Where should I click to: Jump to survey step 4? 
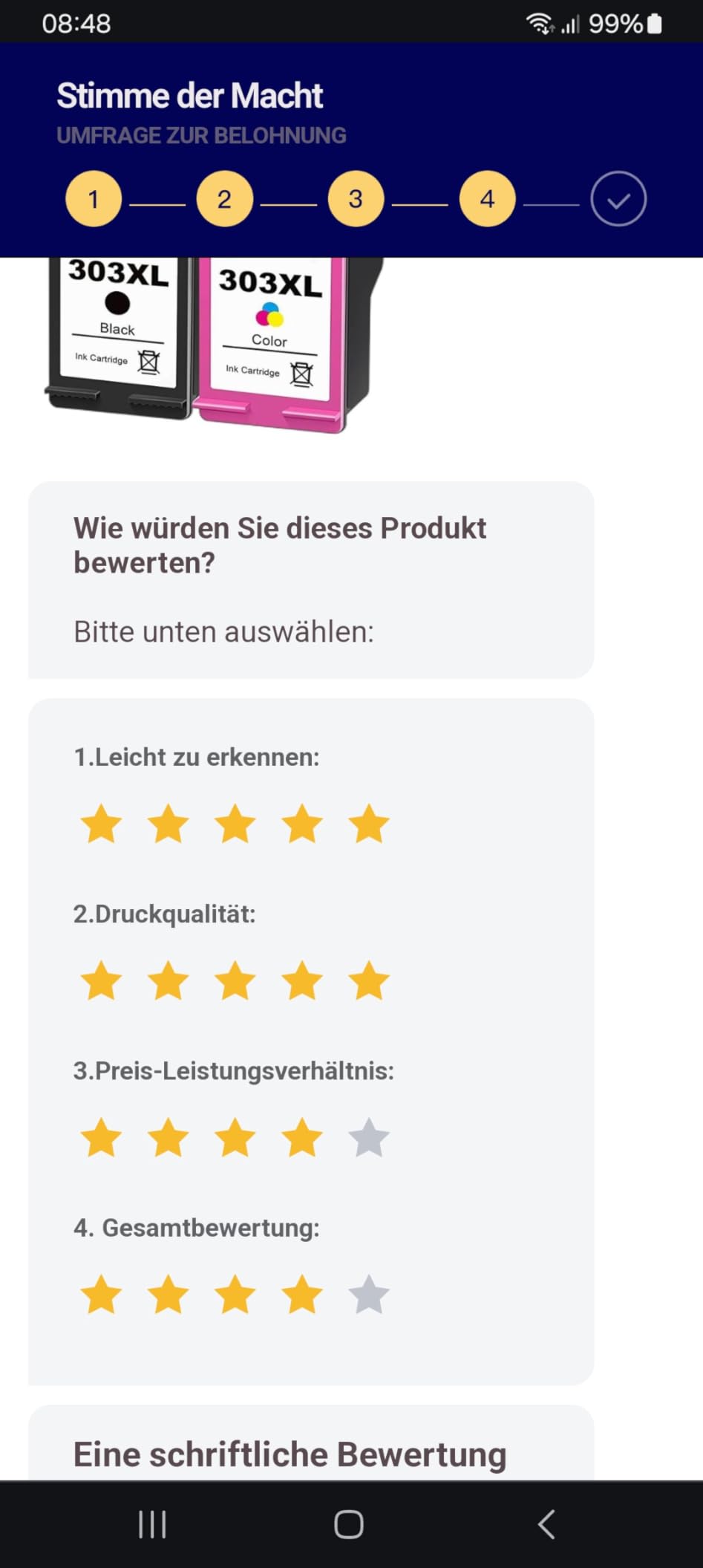[486, 198]
